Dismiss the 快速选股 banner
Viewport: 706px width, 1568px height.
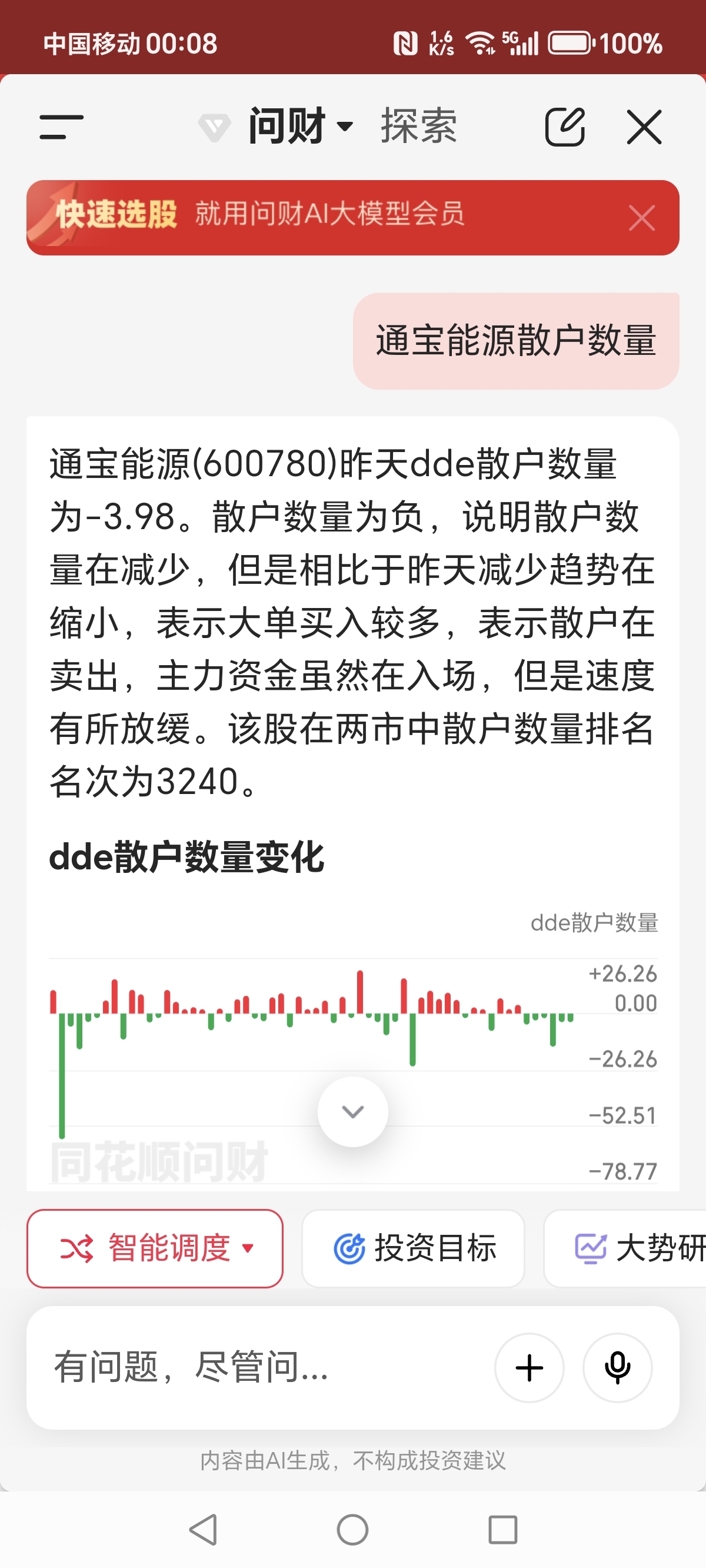pyautogui.click(x=641, y=217)
